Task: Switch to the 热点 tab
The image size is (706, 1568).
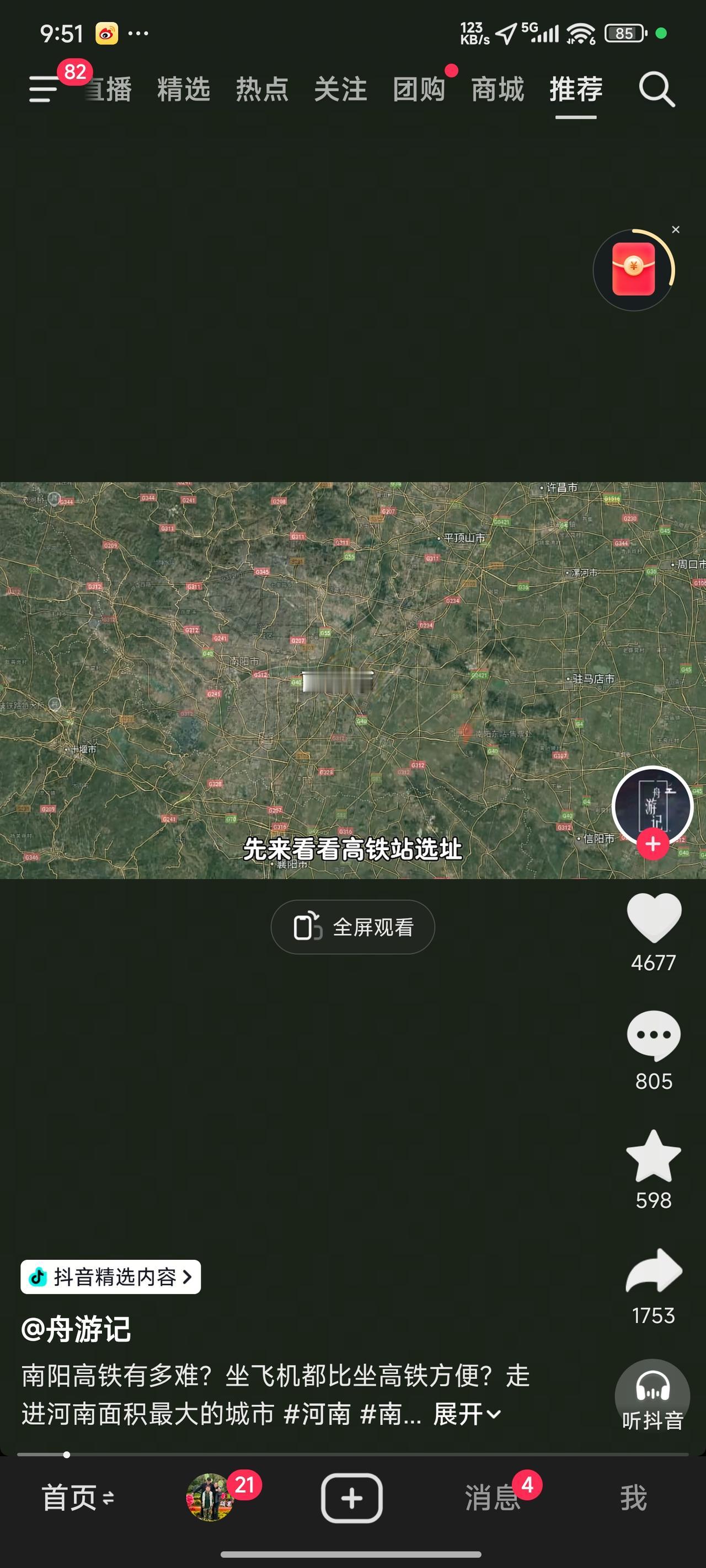Action: (263, 90)
